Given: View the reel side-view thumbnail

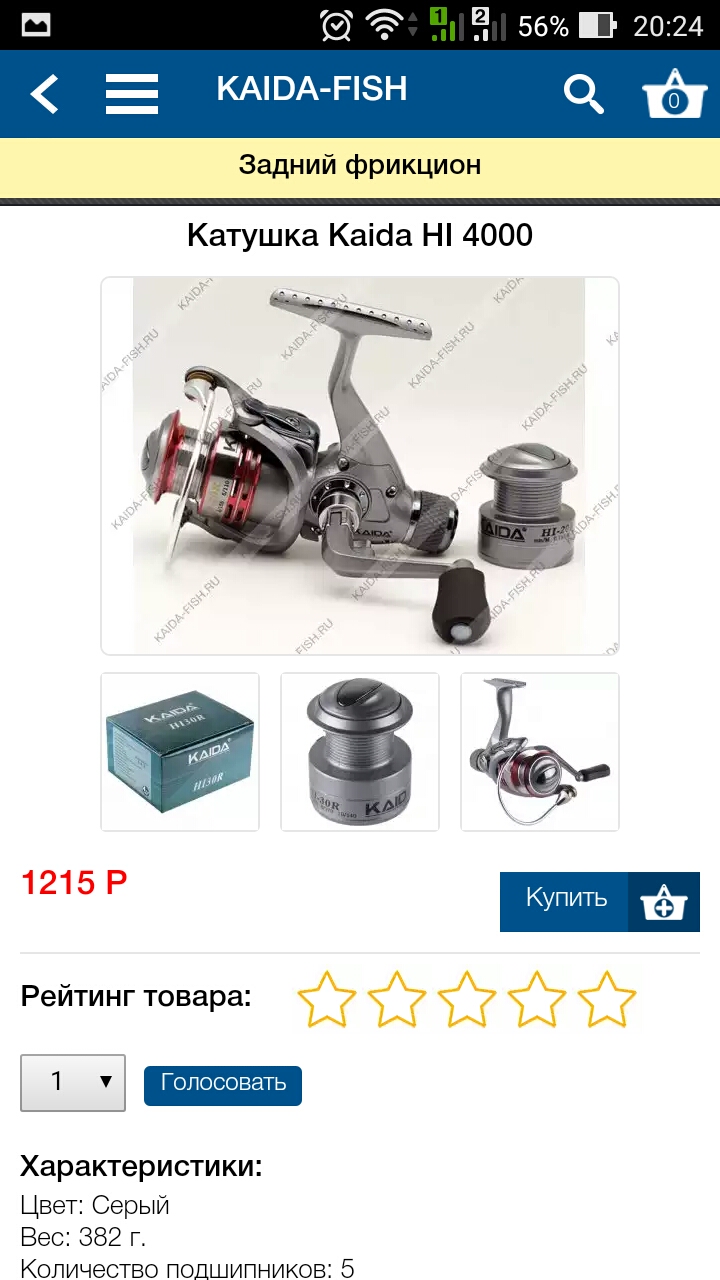Looking at the screenshot, I should 540,751.
